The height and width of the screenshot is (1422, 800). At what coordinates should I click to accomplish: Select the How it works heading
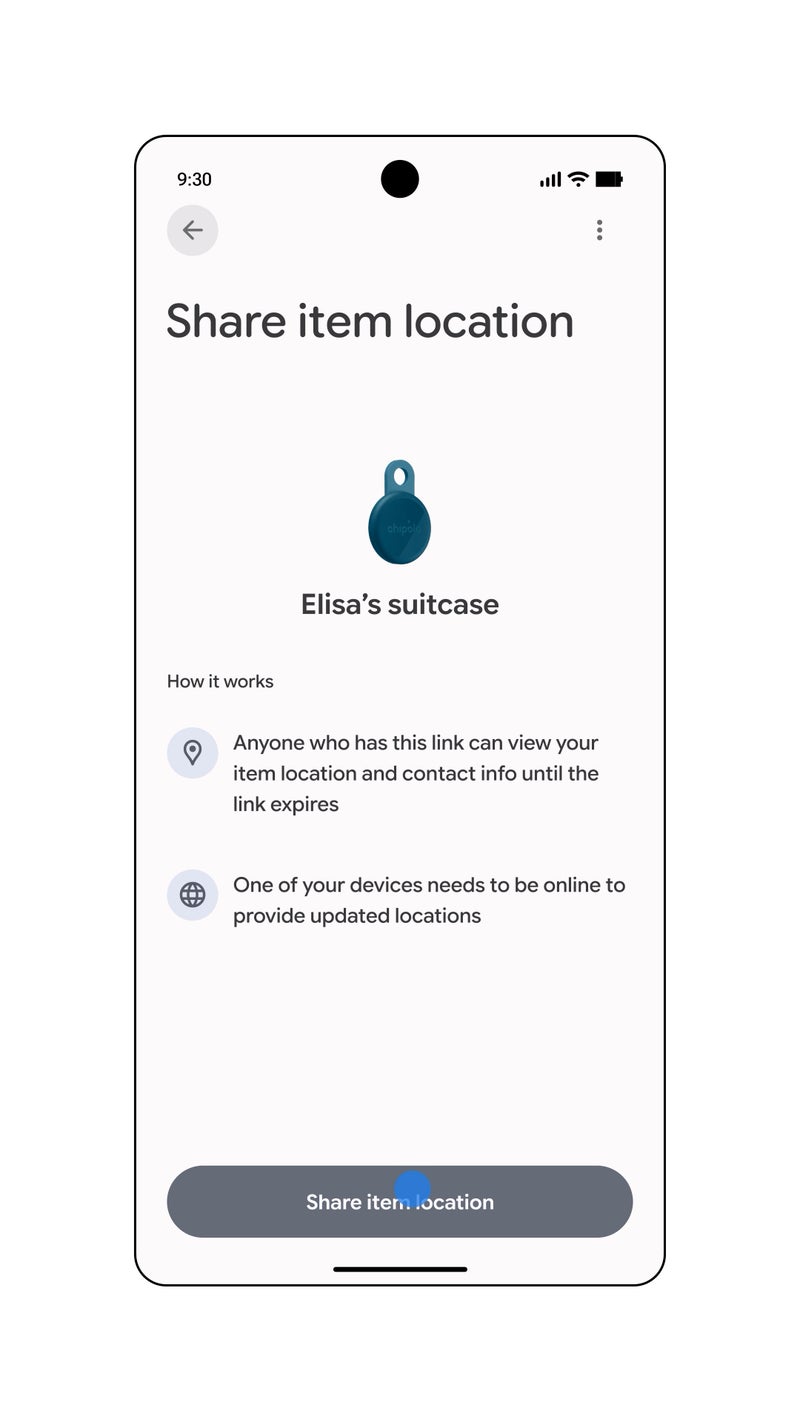220,681
